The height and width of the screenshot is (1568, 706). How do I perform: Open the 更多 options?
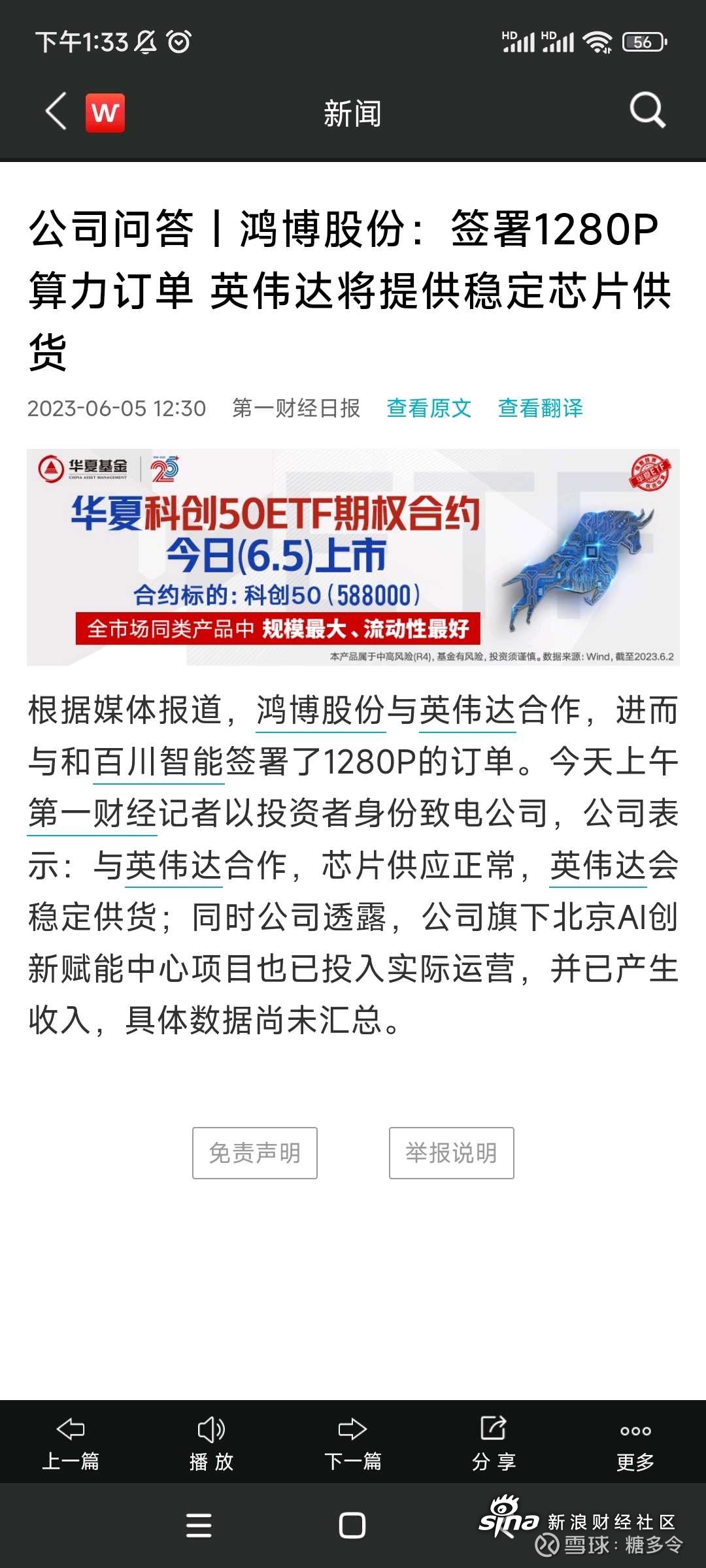tap(635, 1442)
